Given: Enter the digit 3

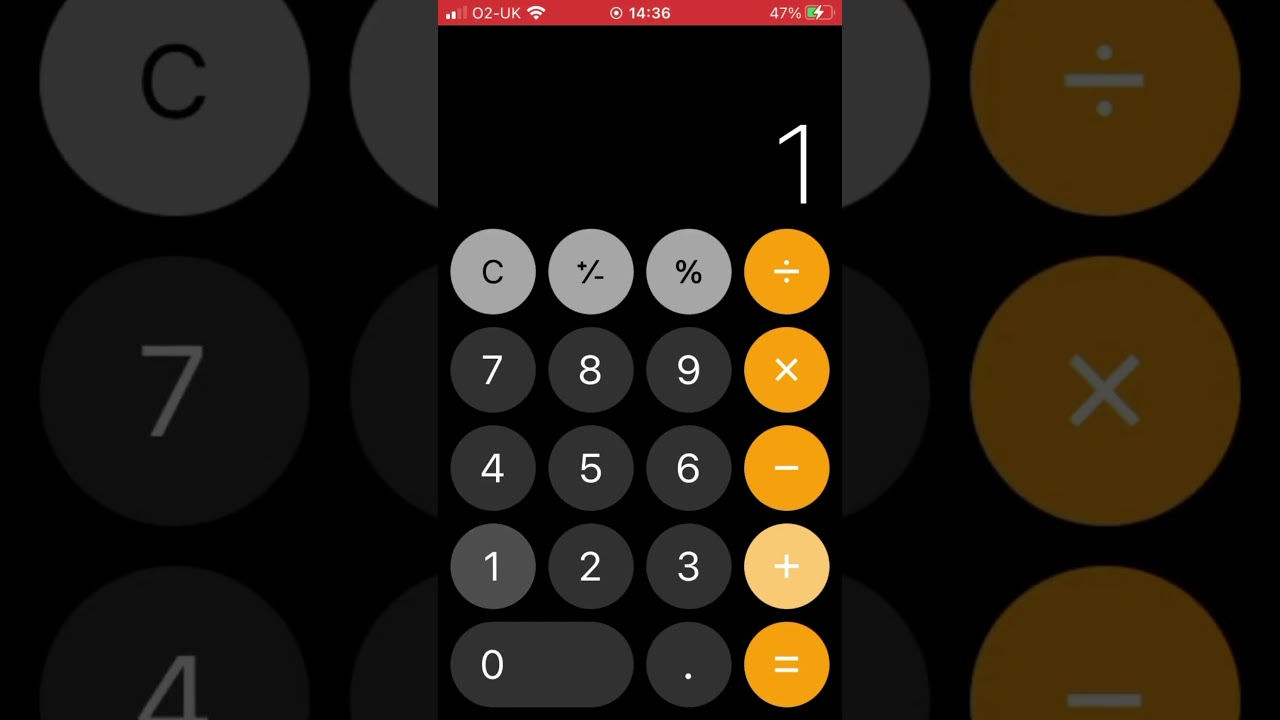Looking at the screenshot, I should (688, 566).
